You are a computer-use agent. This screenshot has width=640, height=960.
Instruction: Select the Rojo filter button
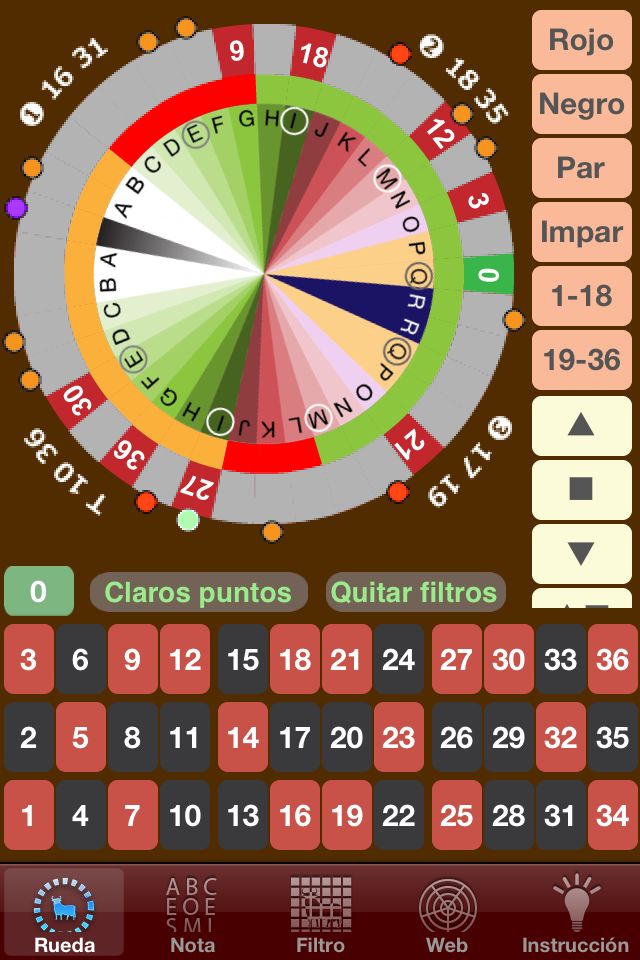(581, 40)
